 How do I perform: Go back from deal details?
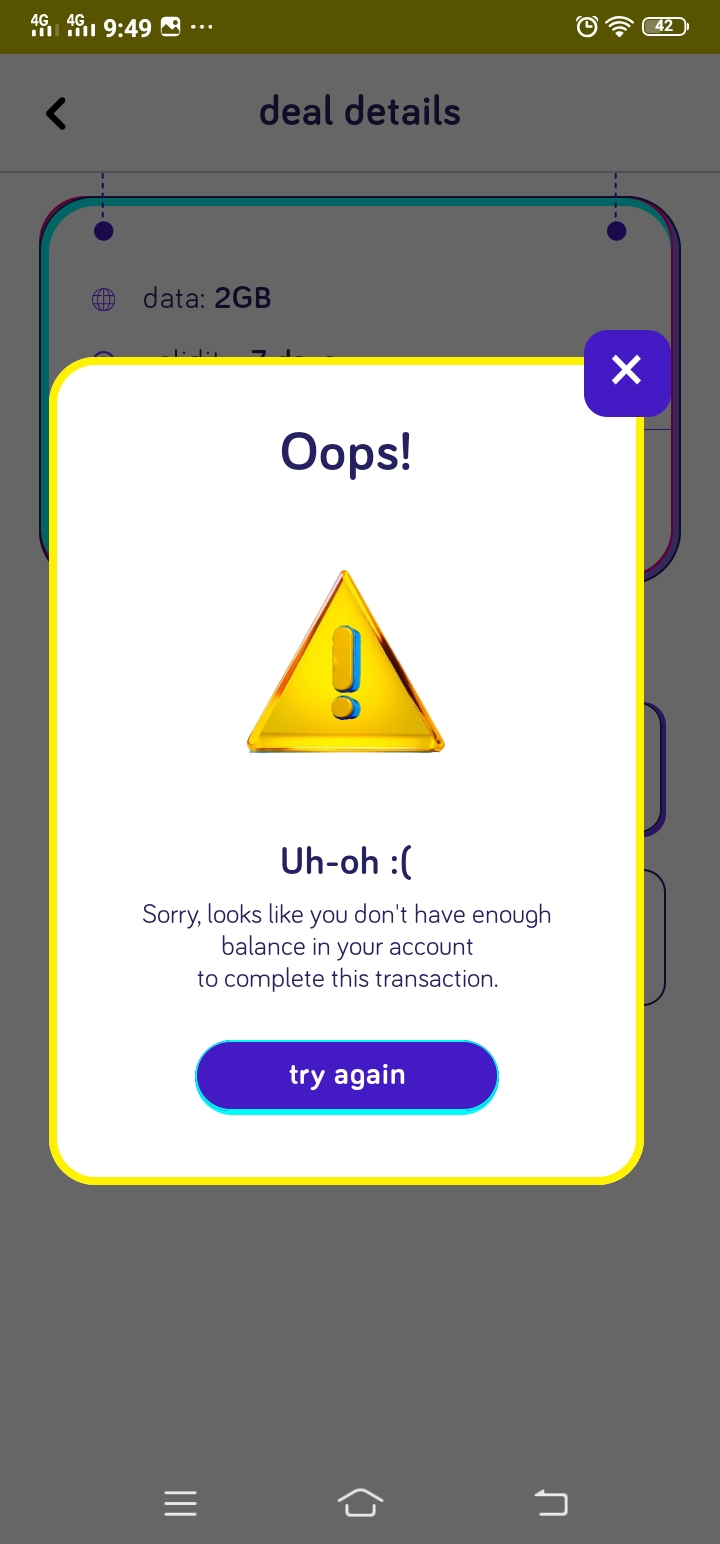coord(57,113)
